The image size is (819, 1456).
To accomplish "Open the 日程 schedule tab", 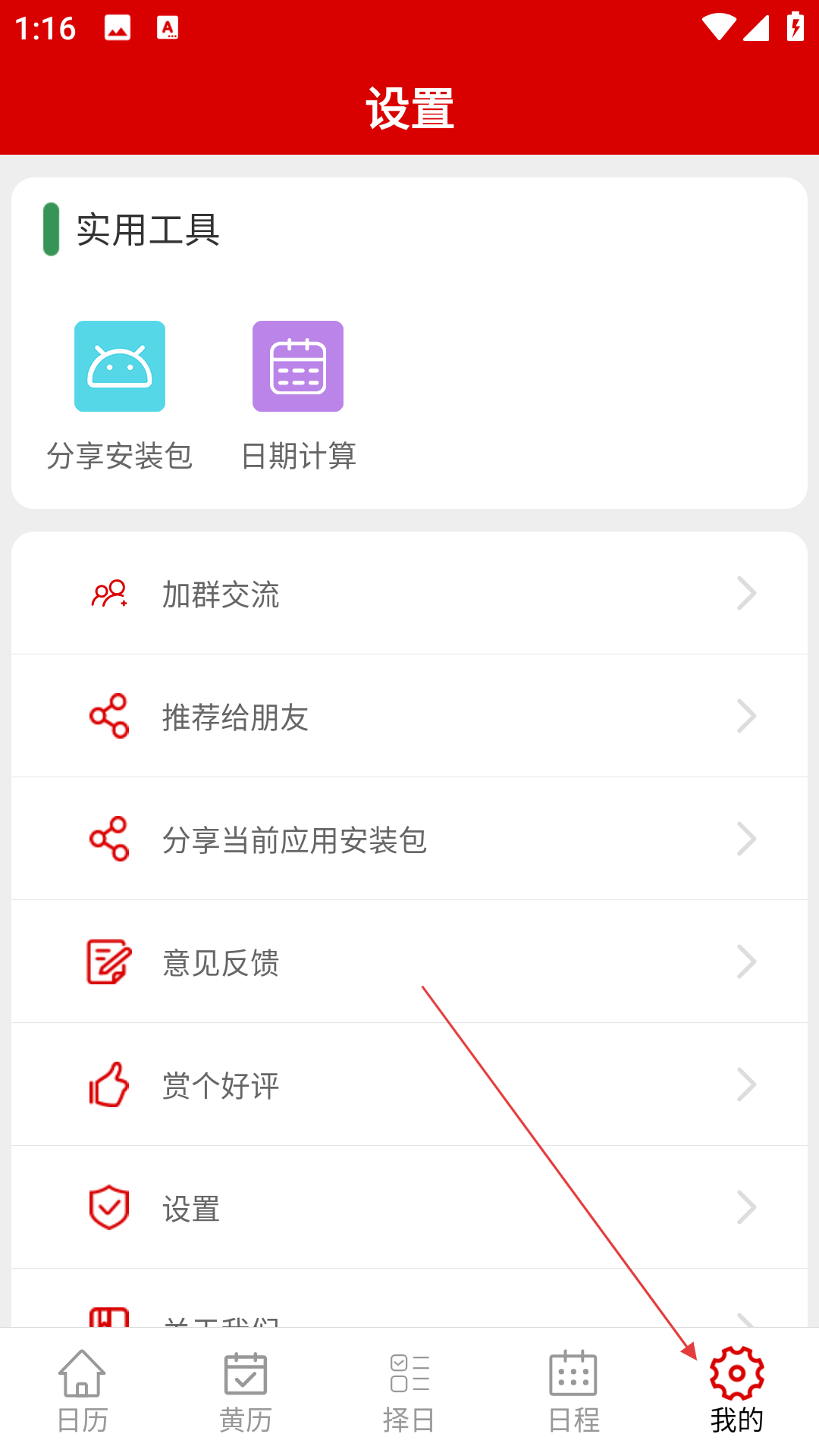I will (573, 1392).
